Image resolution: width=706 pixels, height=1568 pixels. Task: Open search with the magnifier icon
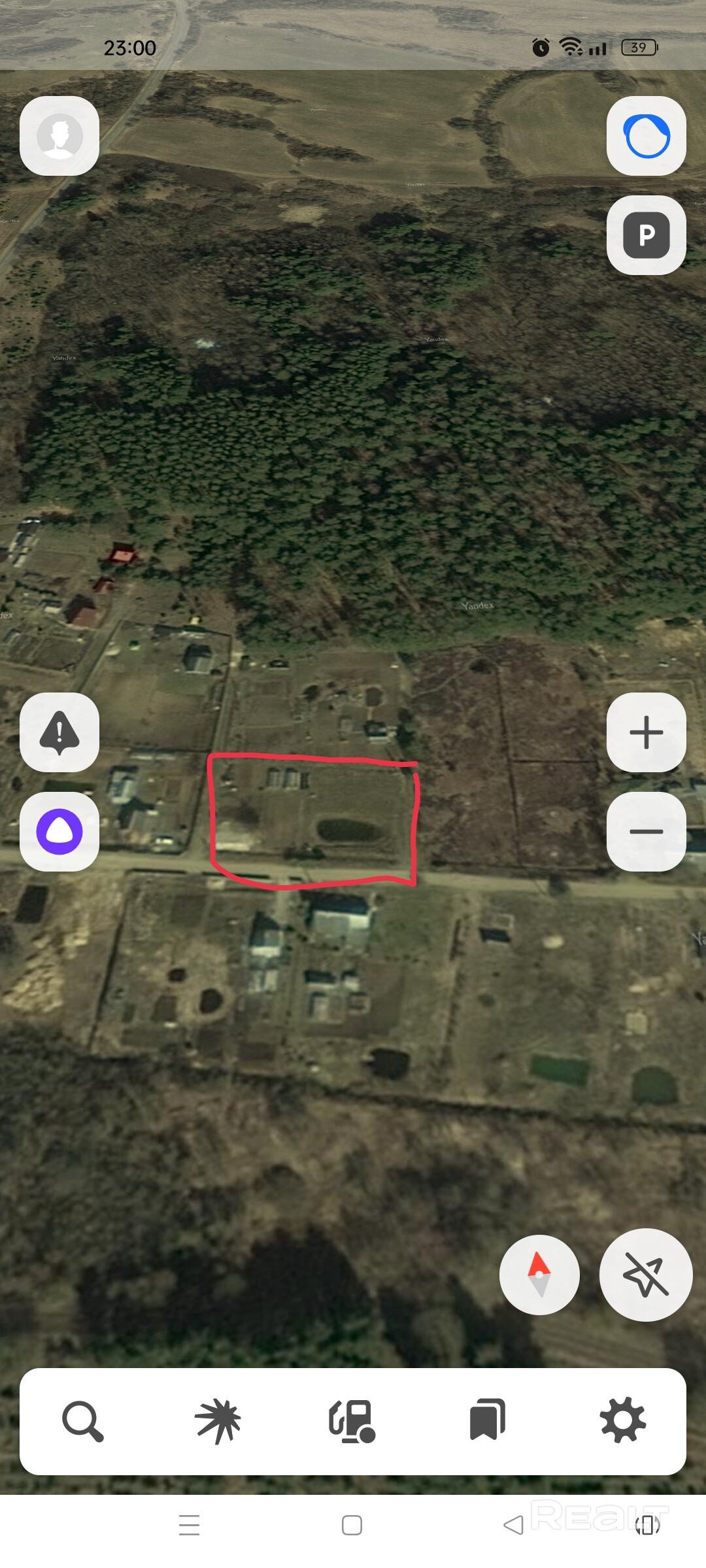82,1421
